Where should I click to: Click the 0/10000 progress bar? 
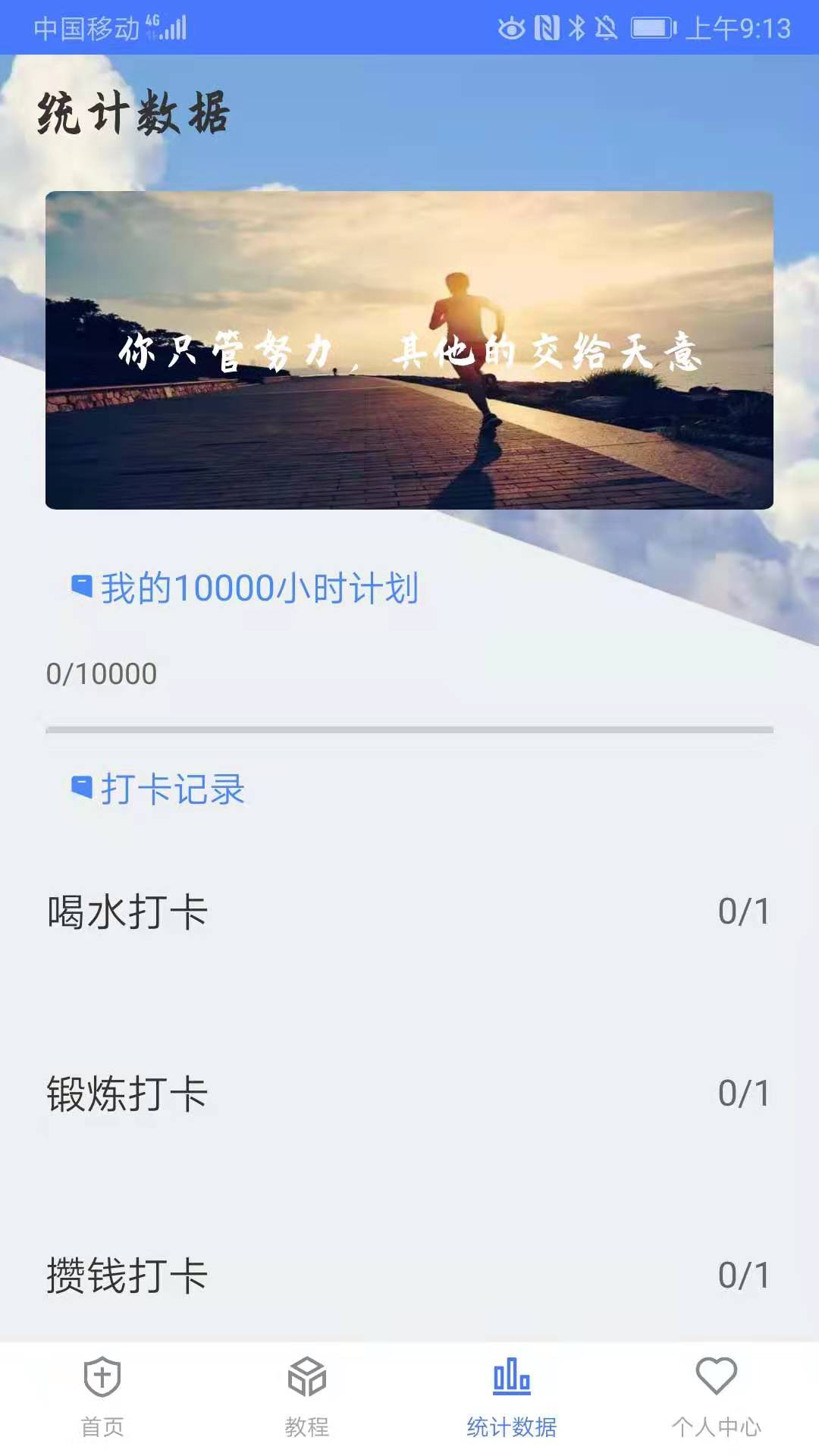[409, 730]
